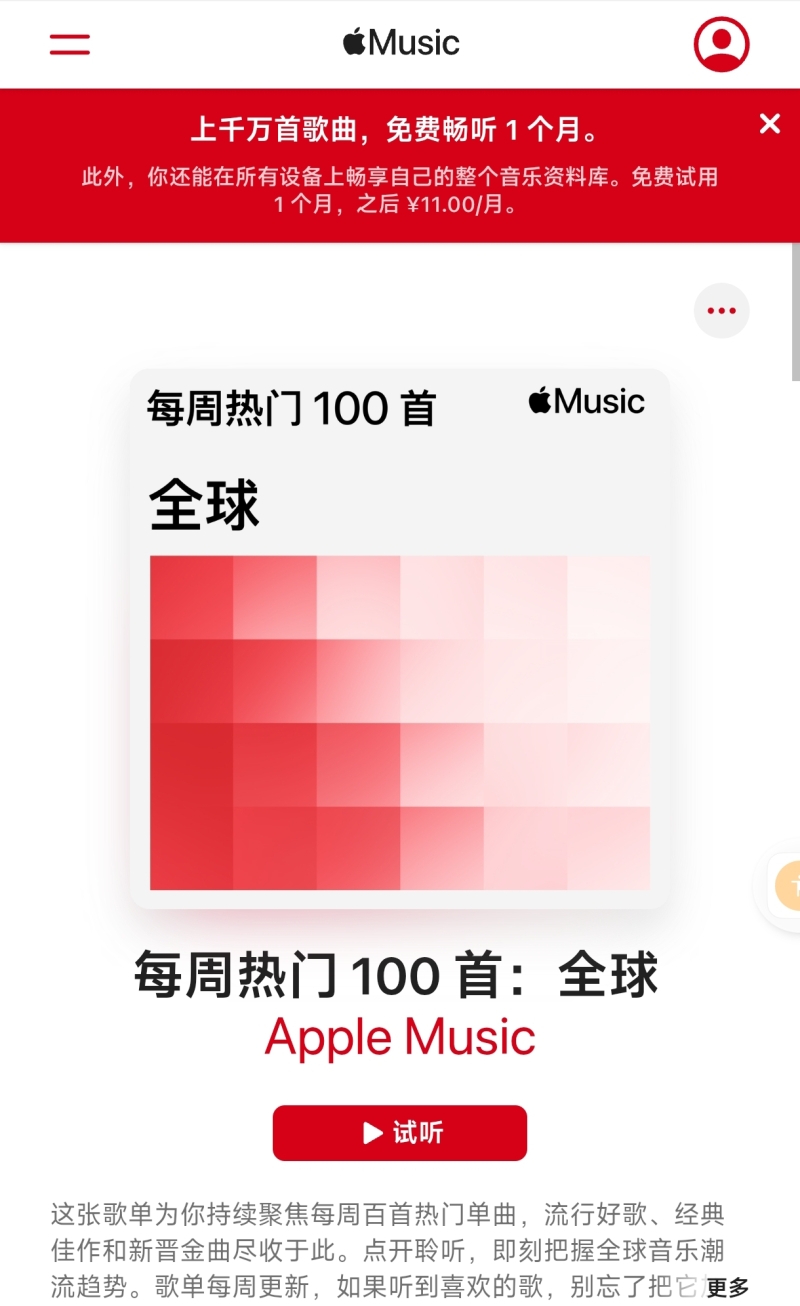800x1306 pixels.
Task: Tap the free one-month trial banner
Action: point(398,166)
